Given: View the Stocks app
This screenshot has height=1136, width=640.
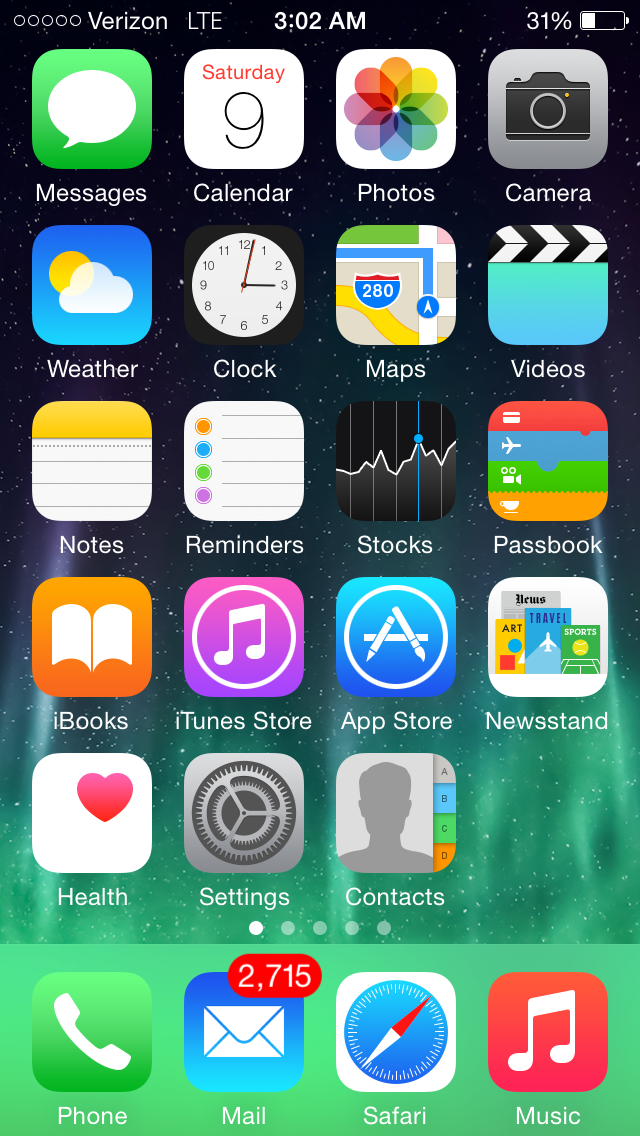Looking at the screenshot, I should pos(396,461).
